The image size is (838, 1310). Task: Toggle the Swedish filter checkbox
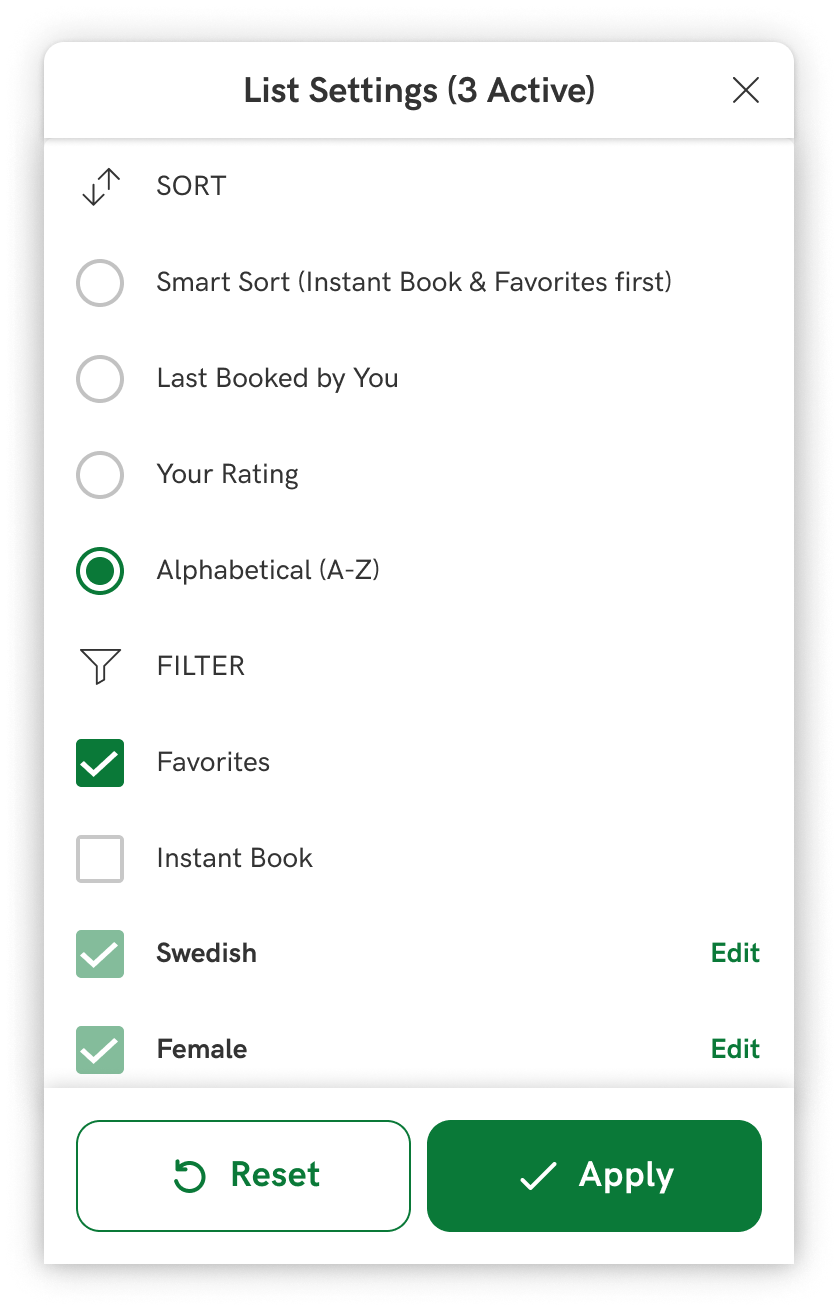pos(100,954)
